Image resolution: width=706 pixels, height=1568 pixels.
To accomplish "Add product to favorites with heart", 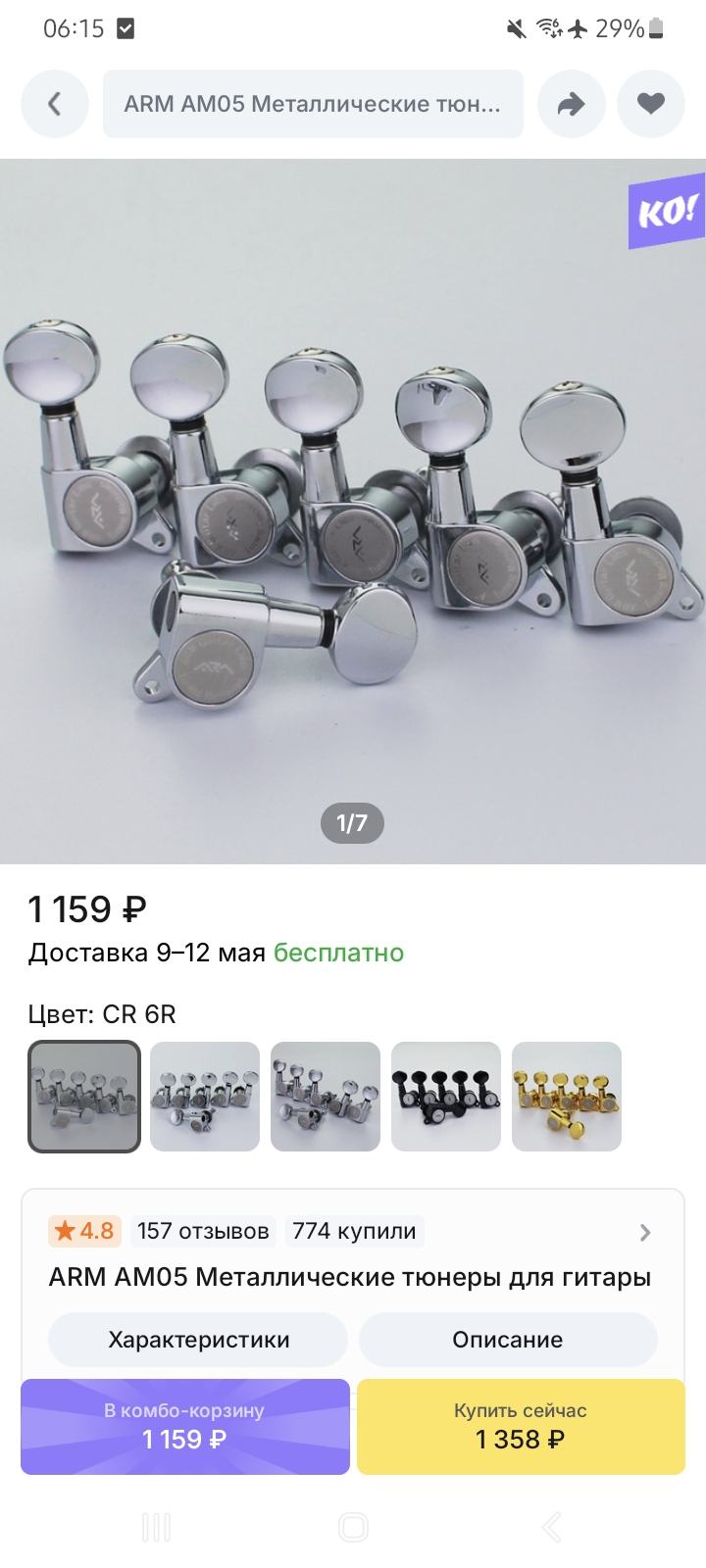I will (650, 103).
